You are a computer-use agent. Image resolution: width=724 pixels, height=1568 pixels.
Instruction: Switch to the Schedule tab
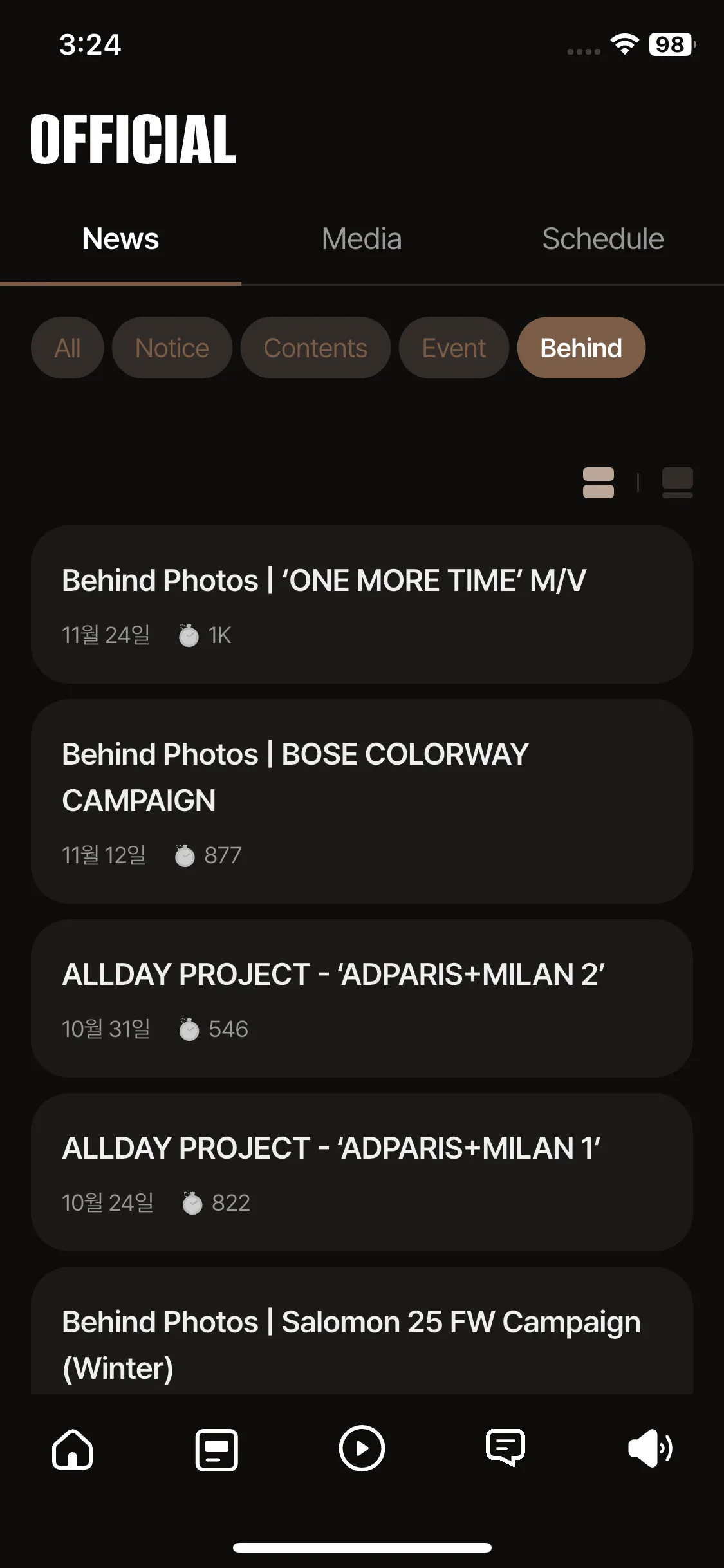pyautogui.click(x=602, y=239)
